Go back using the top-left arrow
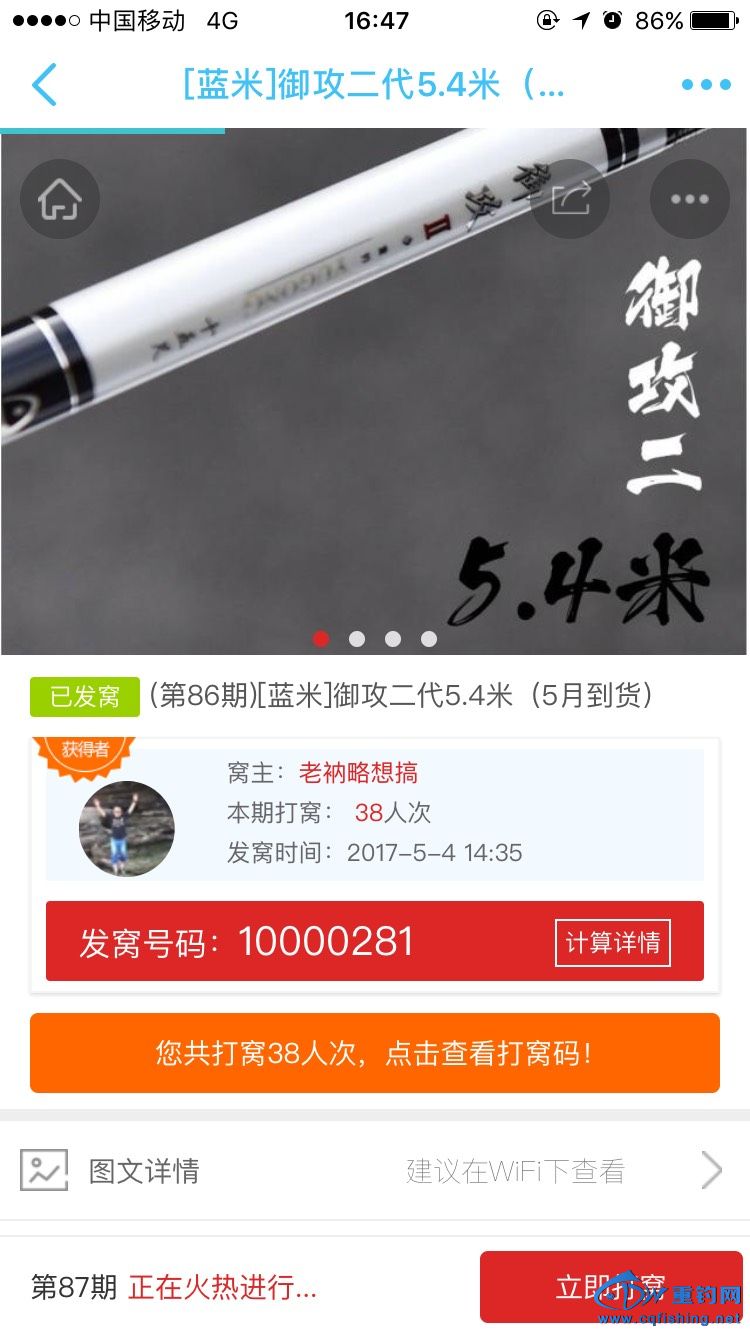 [x=45, y=85]
